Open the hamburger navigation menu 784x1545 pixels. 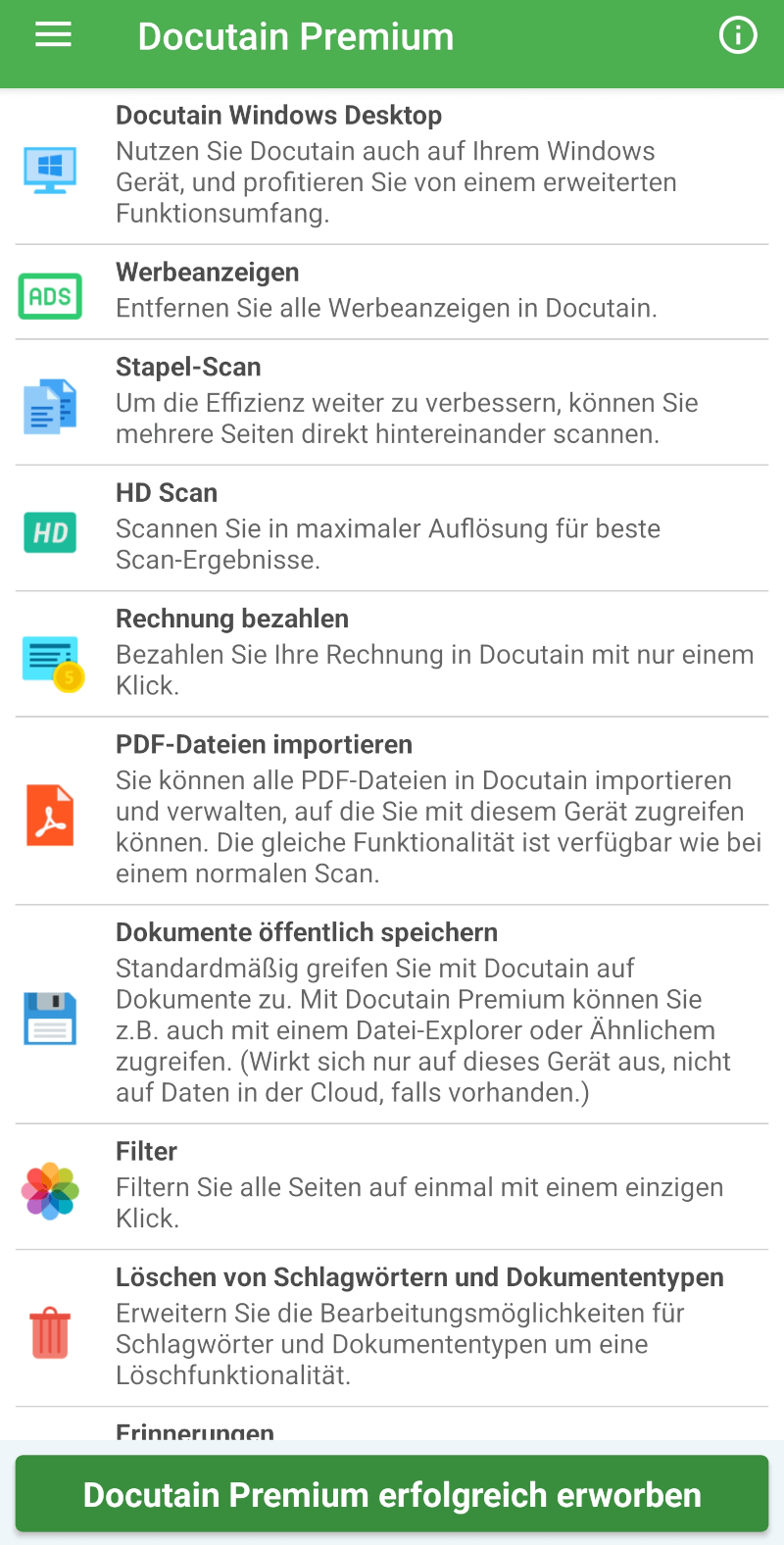click(x=54, y=36)
